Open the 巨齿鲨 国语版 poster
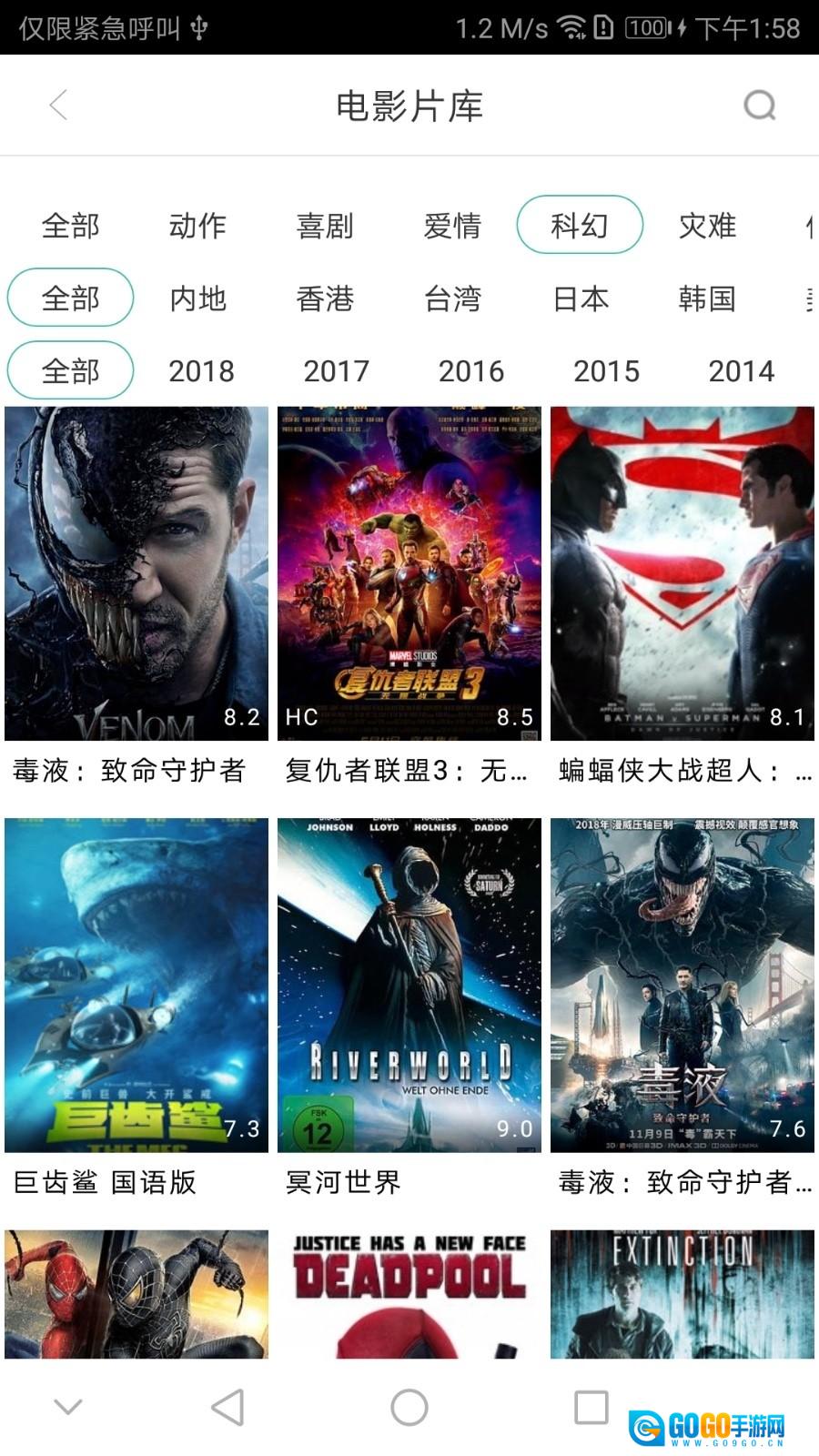 coord(136,983)
